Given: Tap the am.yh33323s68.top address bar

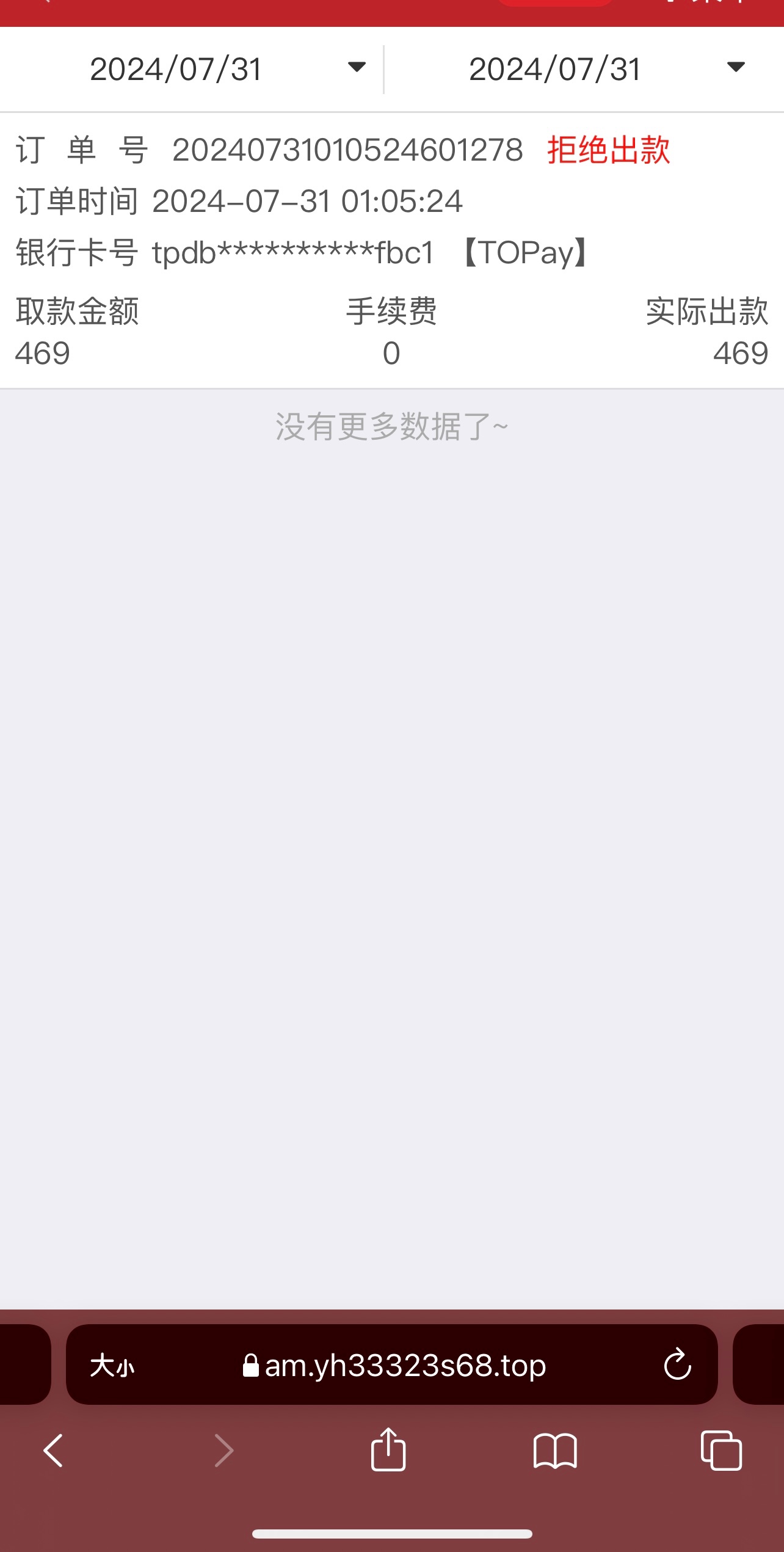Looking at the screenshot, I should coord(394,1365).
